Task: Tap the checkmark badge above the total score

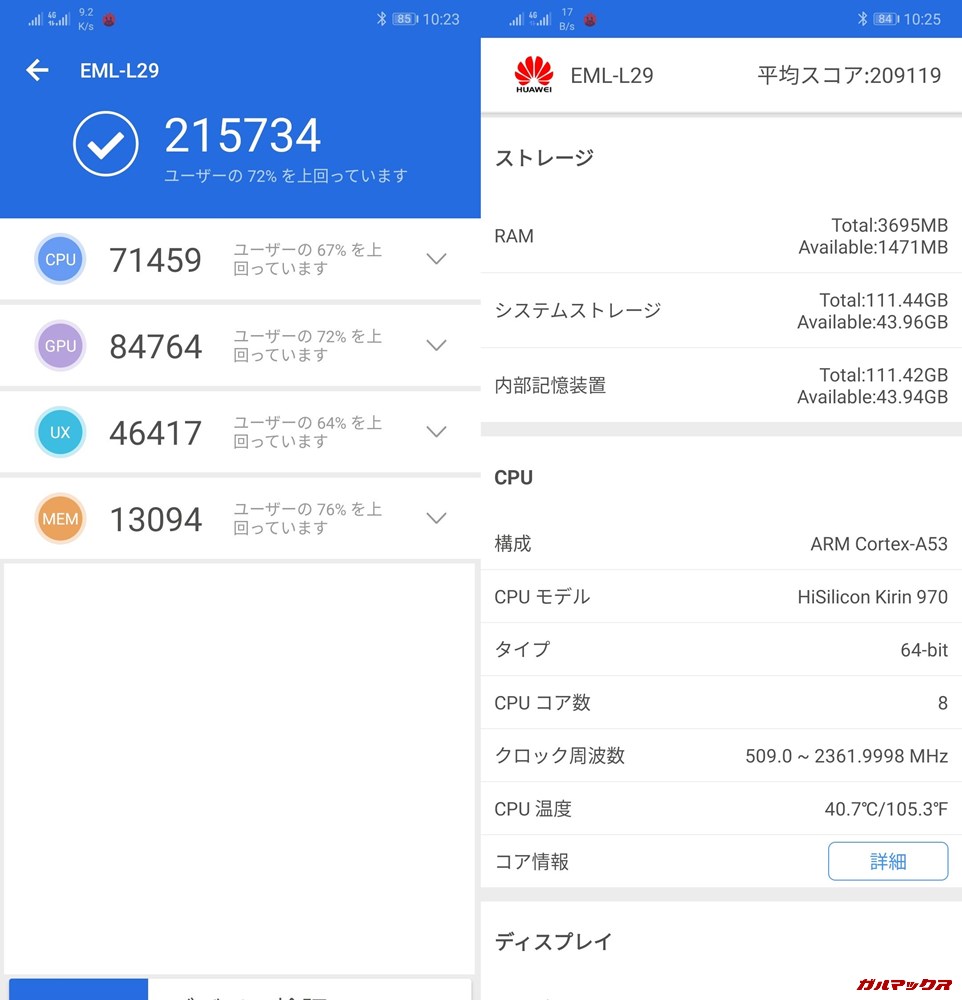Action: 106,143
